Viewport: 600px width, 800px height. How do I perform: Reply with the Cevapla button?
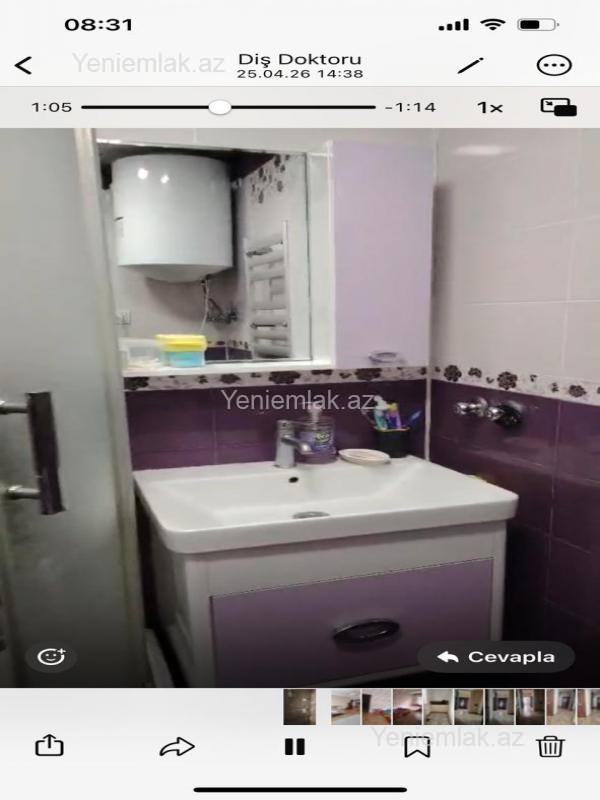coord(496,657)
